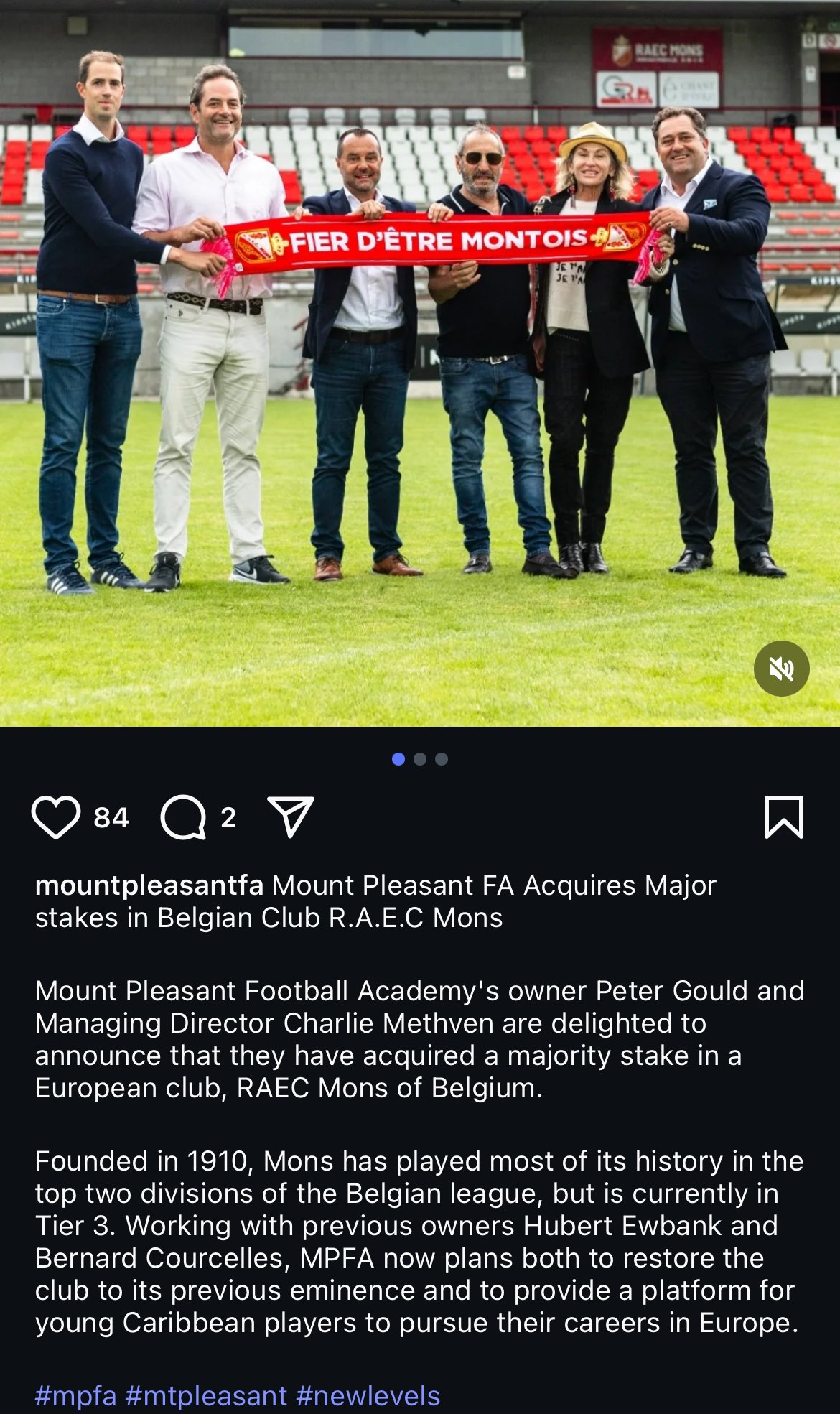
Task: Open the #mpfa hashtag
Action: 75,1396
